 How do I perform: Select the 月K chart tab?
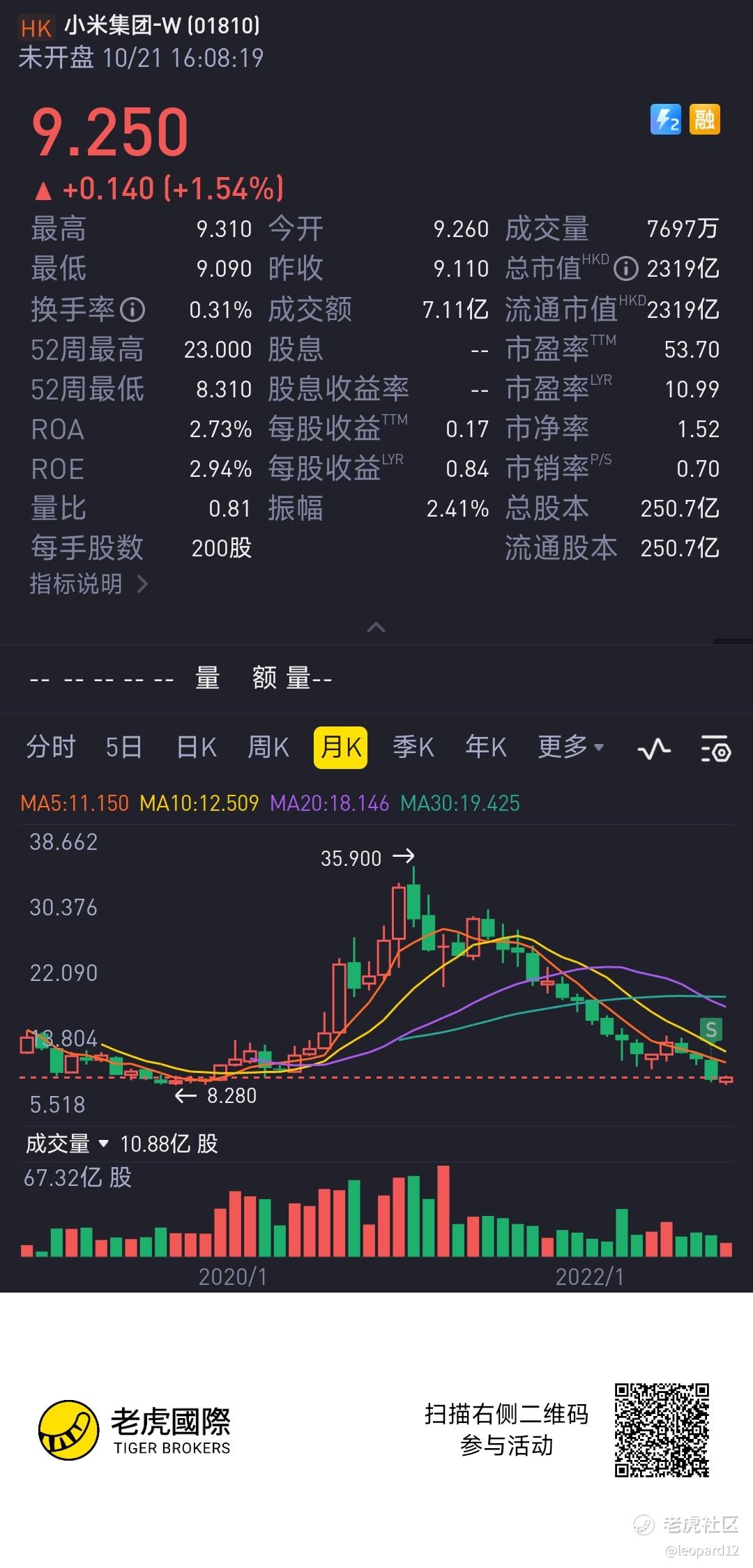[x=341, y=747]
